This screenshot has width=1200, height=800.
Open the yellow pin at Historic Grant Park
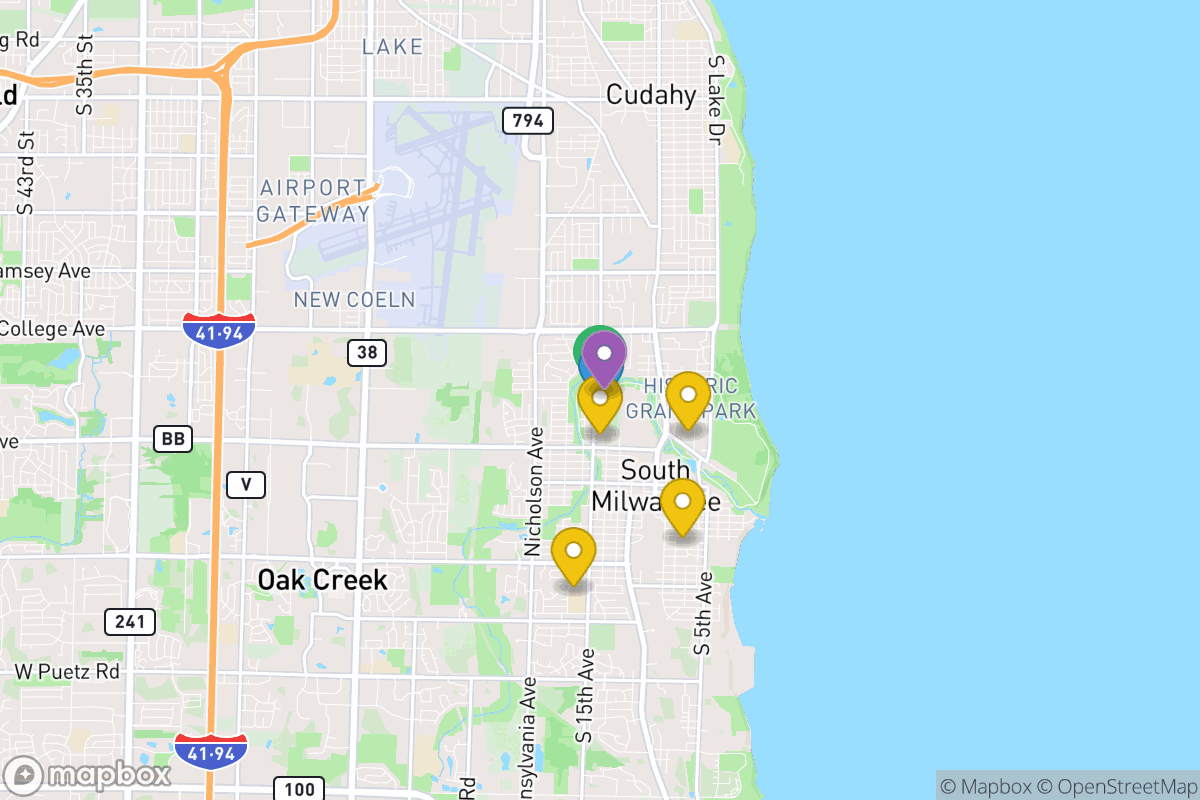click(x=688, y=397)
